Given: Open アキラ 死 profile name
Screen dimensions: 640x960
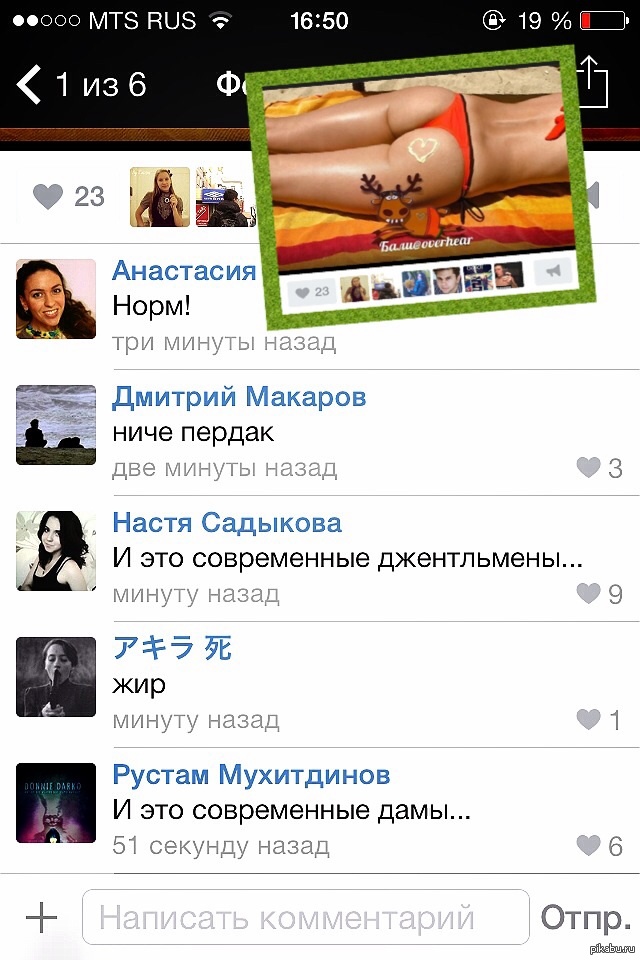Looking at the screenshot, I should 171,649.
